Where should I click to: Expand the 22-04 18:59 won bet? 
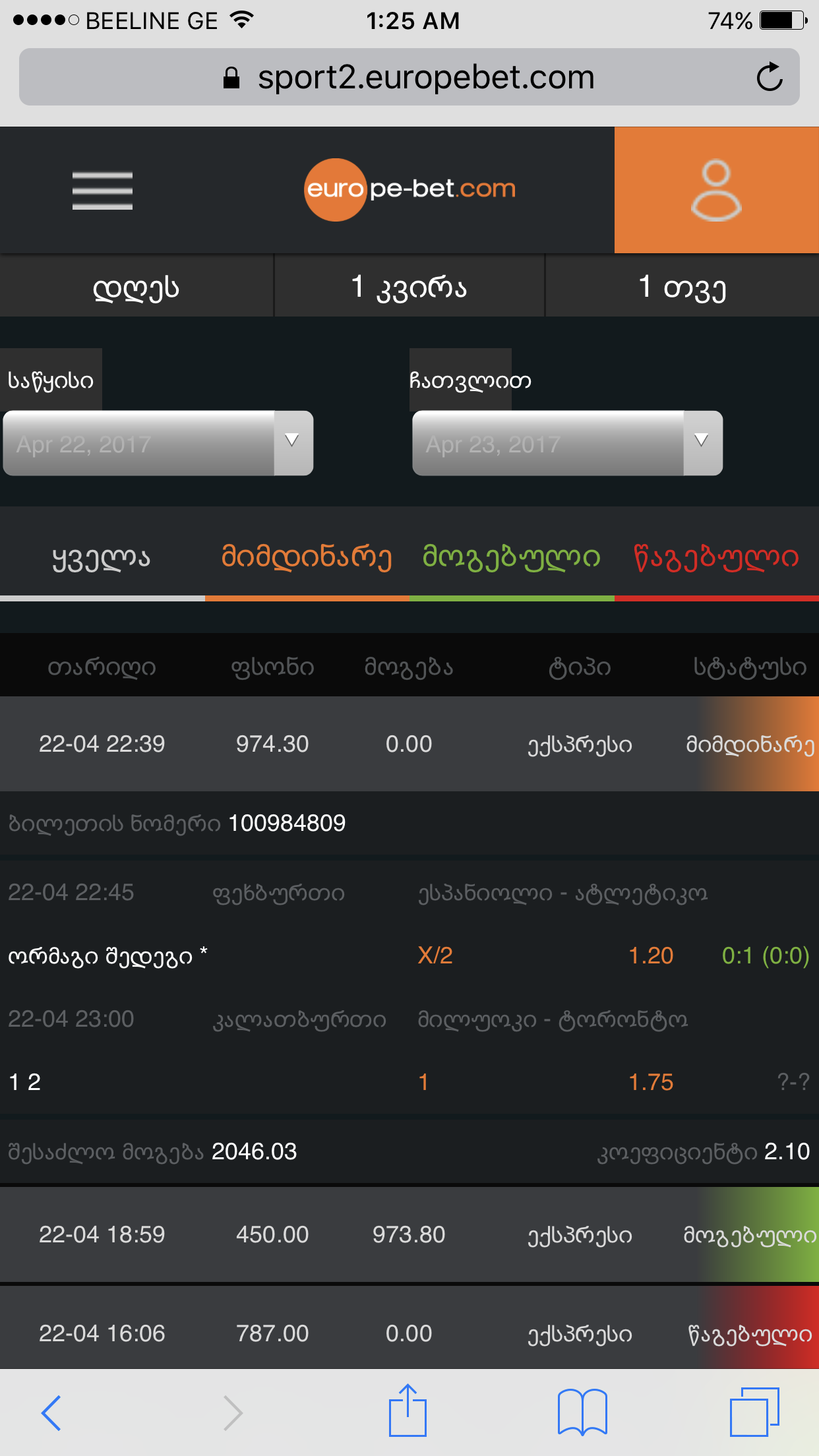tap(409, 1234)
